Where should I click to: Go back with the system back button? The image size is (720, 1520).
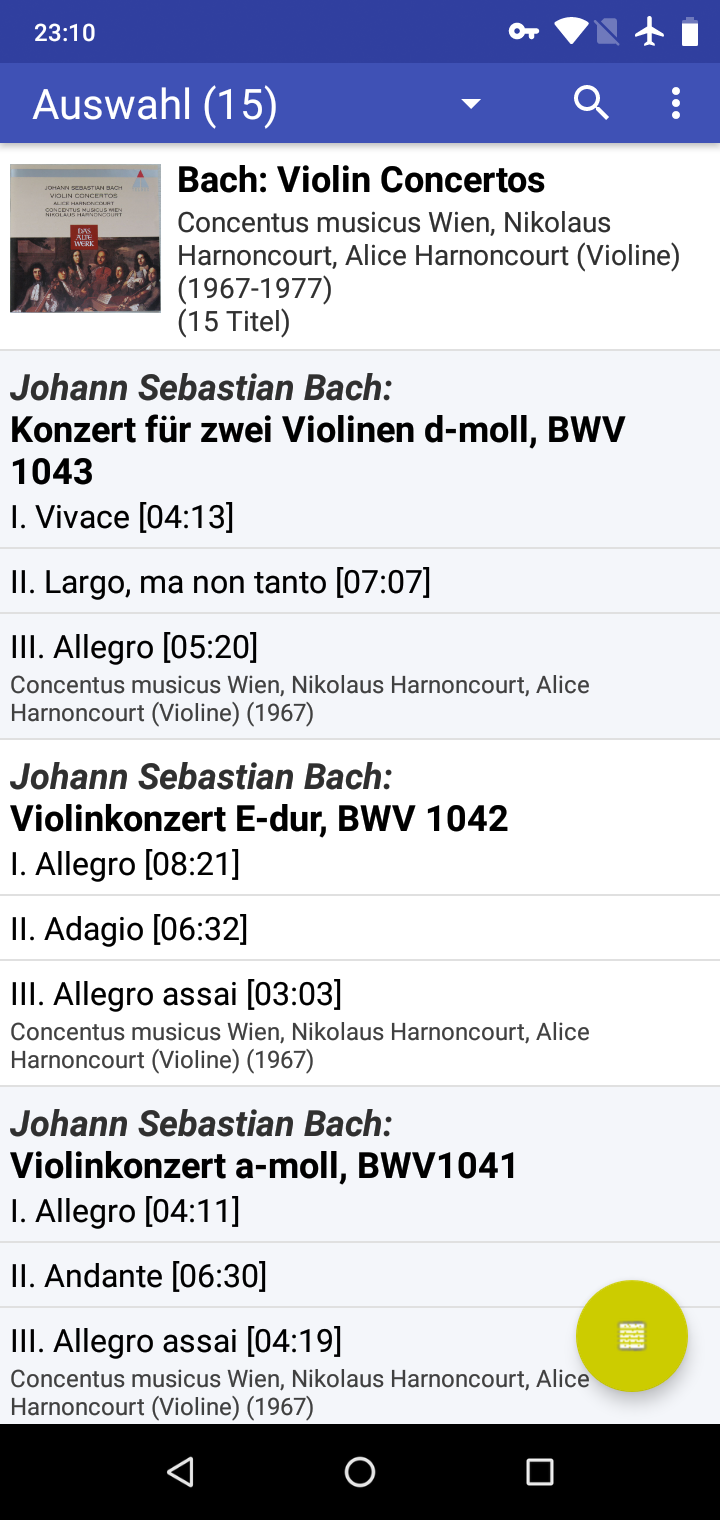coord(180,1472)
